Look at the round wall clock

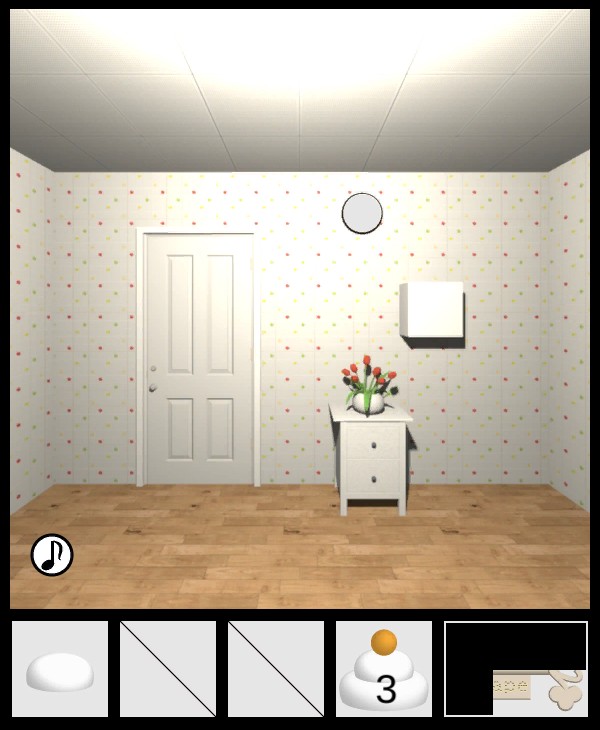coord(362,213)
